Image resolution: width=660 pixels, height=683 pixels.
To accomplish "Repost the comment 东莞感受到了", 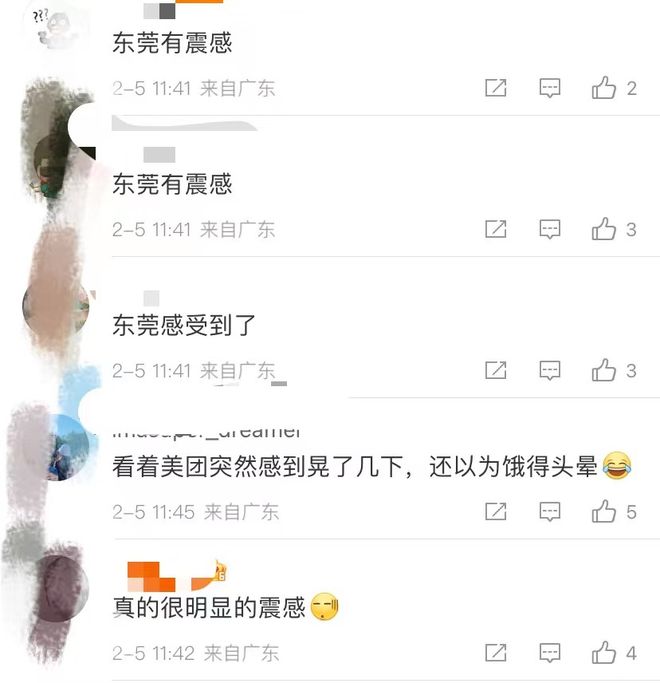I will [x=495, y=370].
